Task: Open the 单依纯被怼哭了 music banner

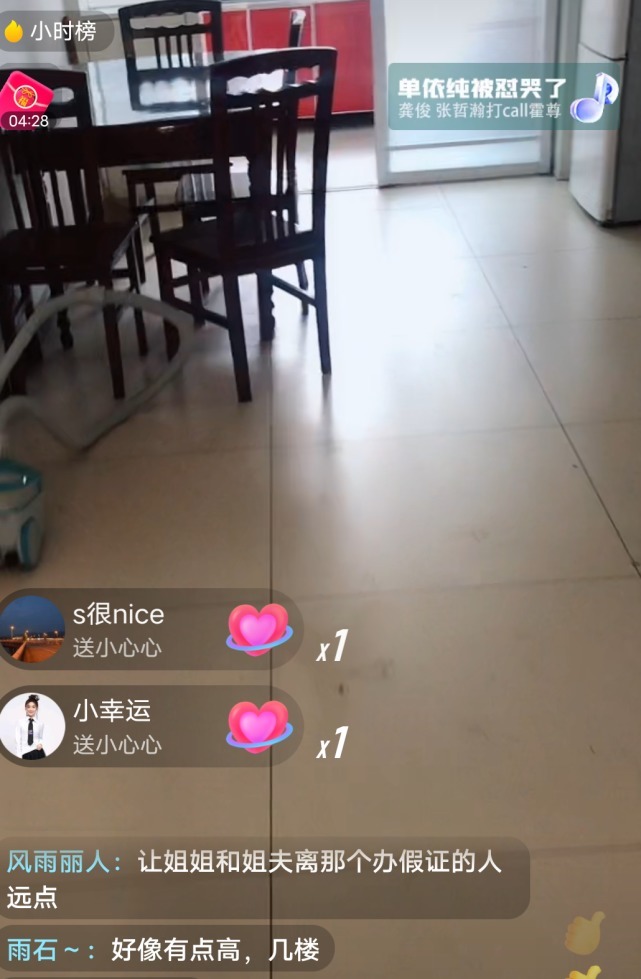Action: (x=503, y=97)
